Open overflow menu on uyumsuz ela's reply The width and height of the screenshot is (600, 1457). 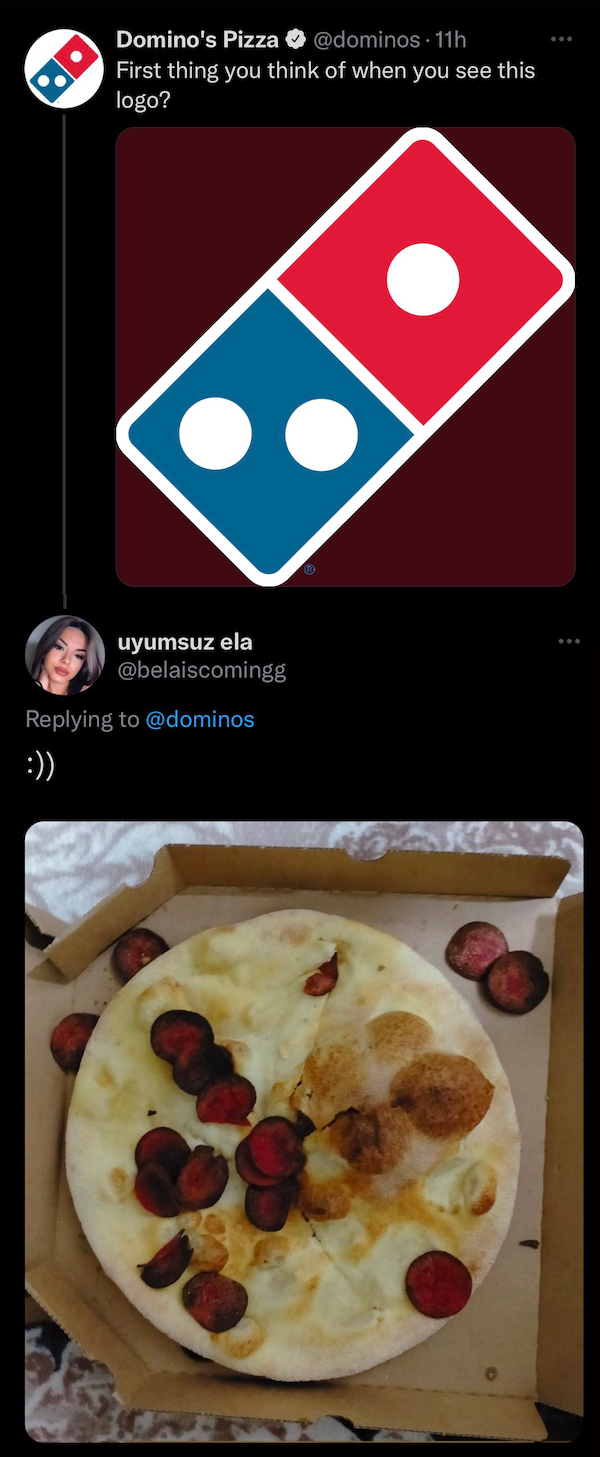click(x=569, y=641)
